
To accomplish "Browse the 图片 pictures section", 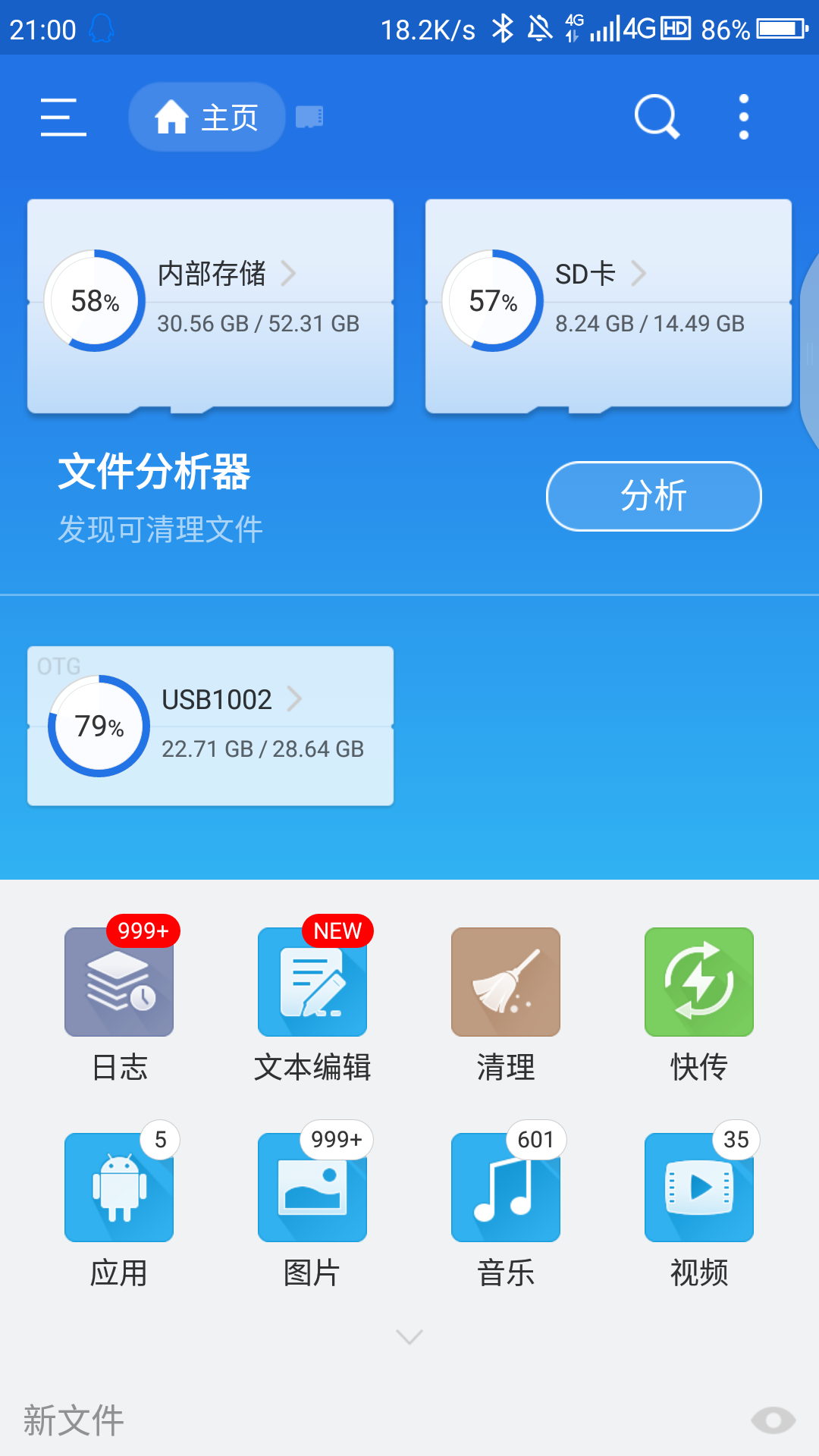I will tap(312, 1187).
